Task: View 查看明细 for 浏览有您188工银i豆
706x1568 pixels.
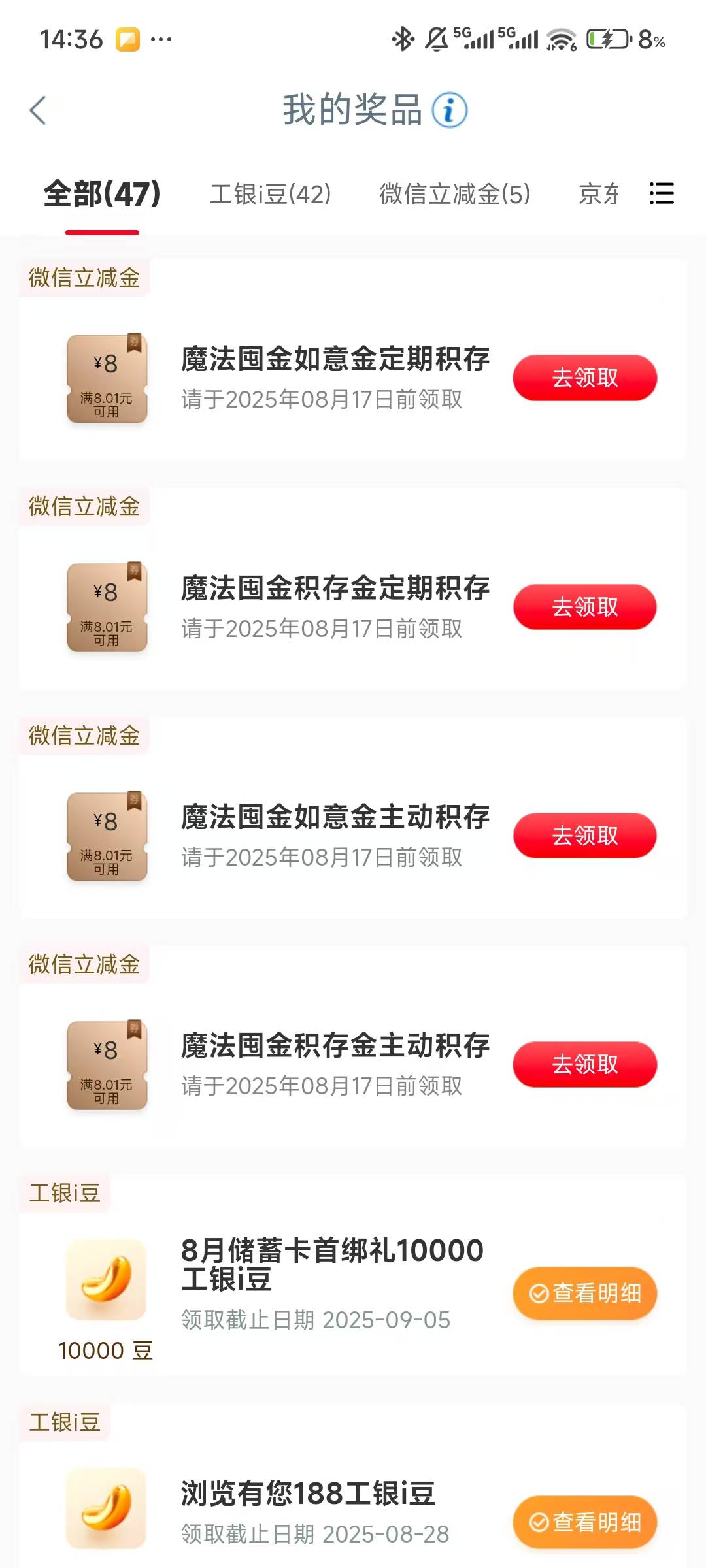Action: (584, 1522)
